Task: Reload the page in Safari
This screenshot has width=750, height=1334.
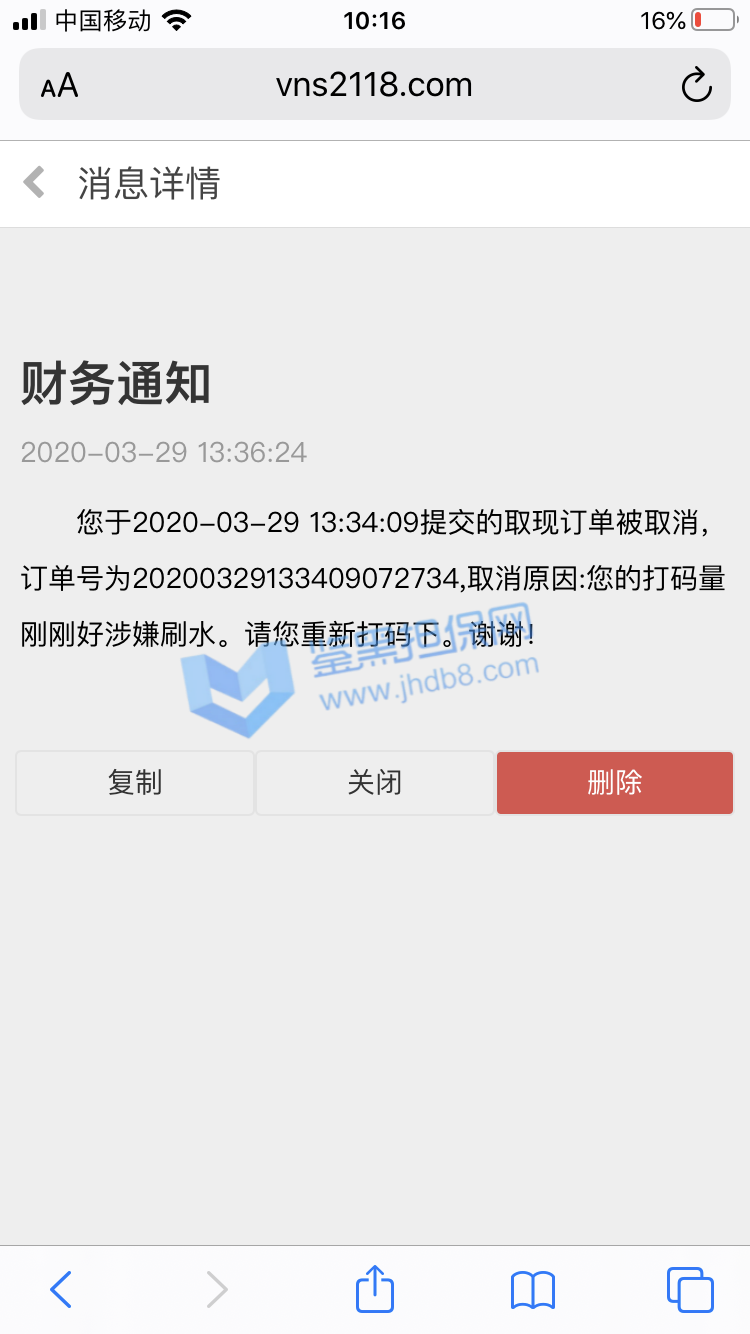Action: 696,85
